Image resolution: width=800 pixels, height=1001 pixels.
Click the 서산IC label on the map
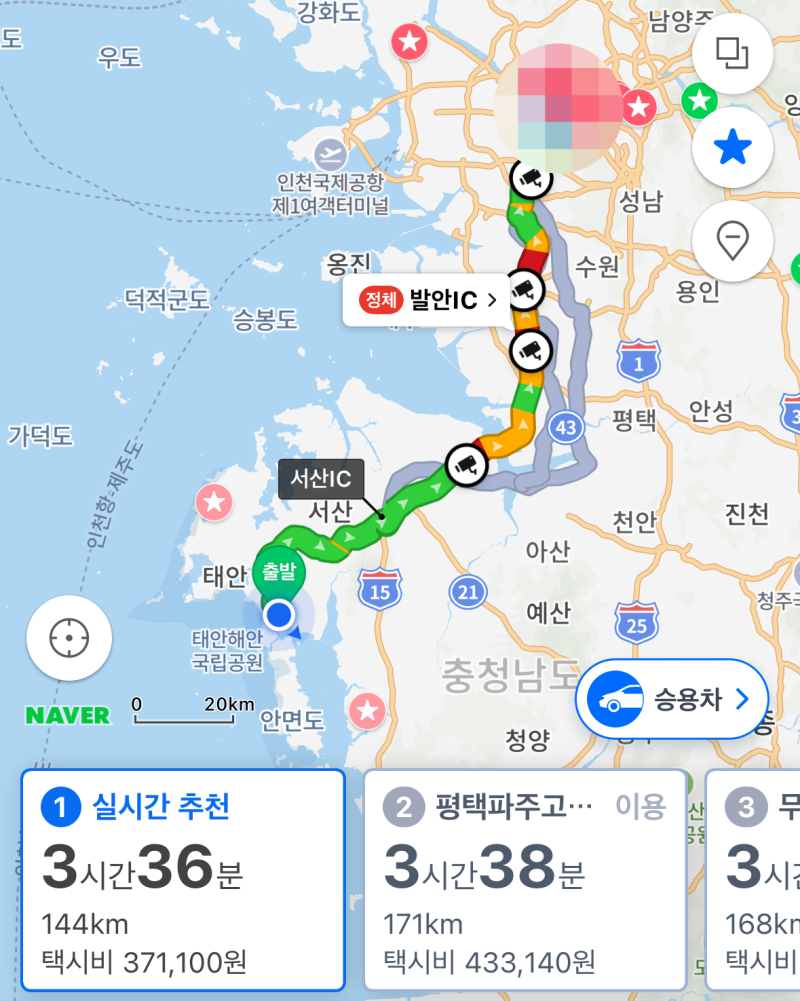(320, 480)
